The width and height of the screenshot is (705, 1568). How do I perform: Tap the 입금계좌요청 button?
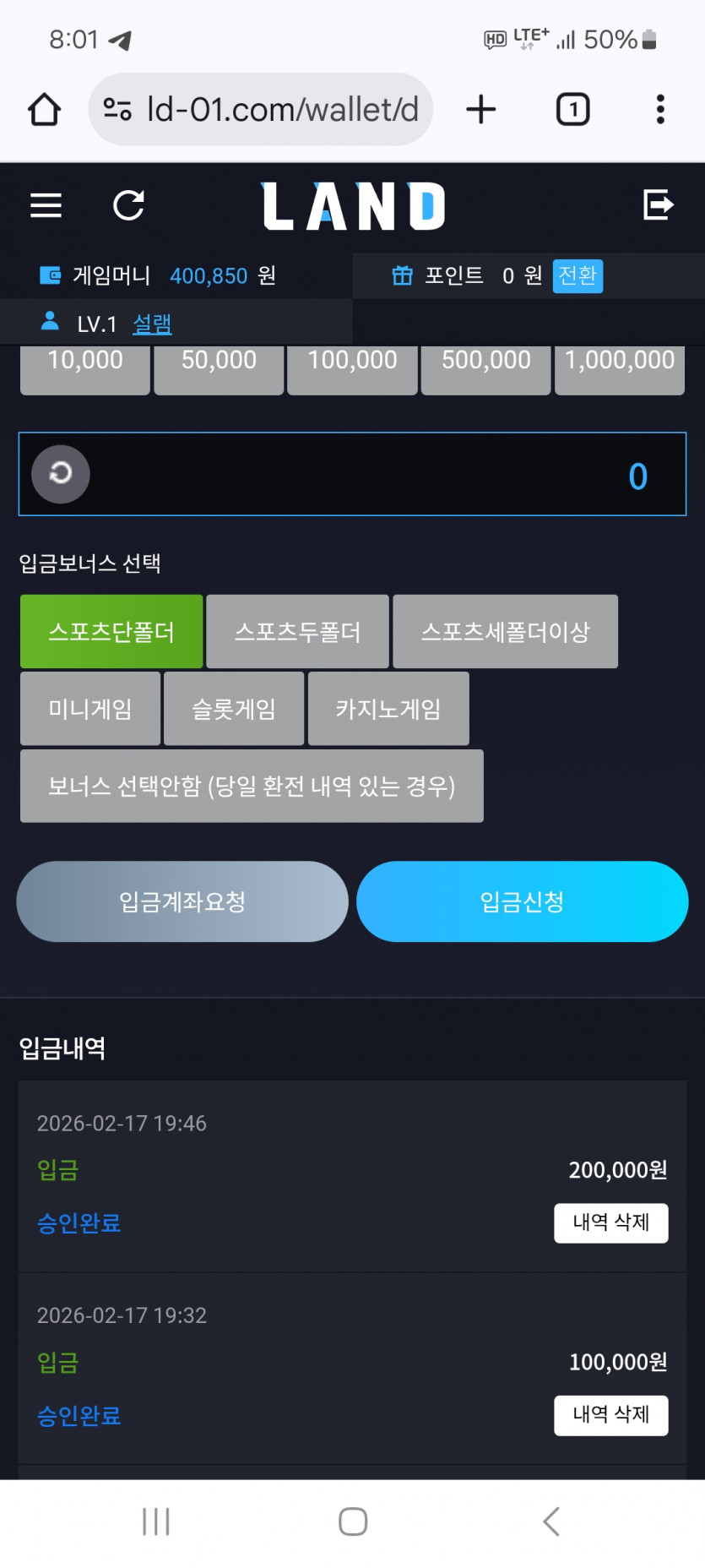182,901
